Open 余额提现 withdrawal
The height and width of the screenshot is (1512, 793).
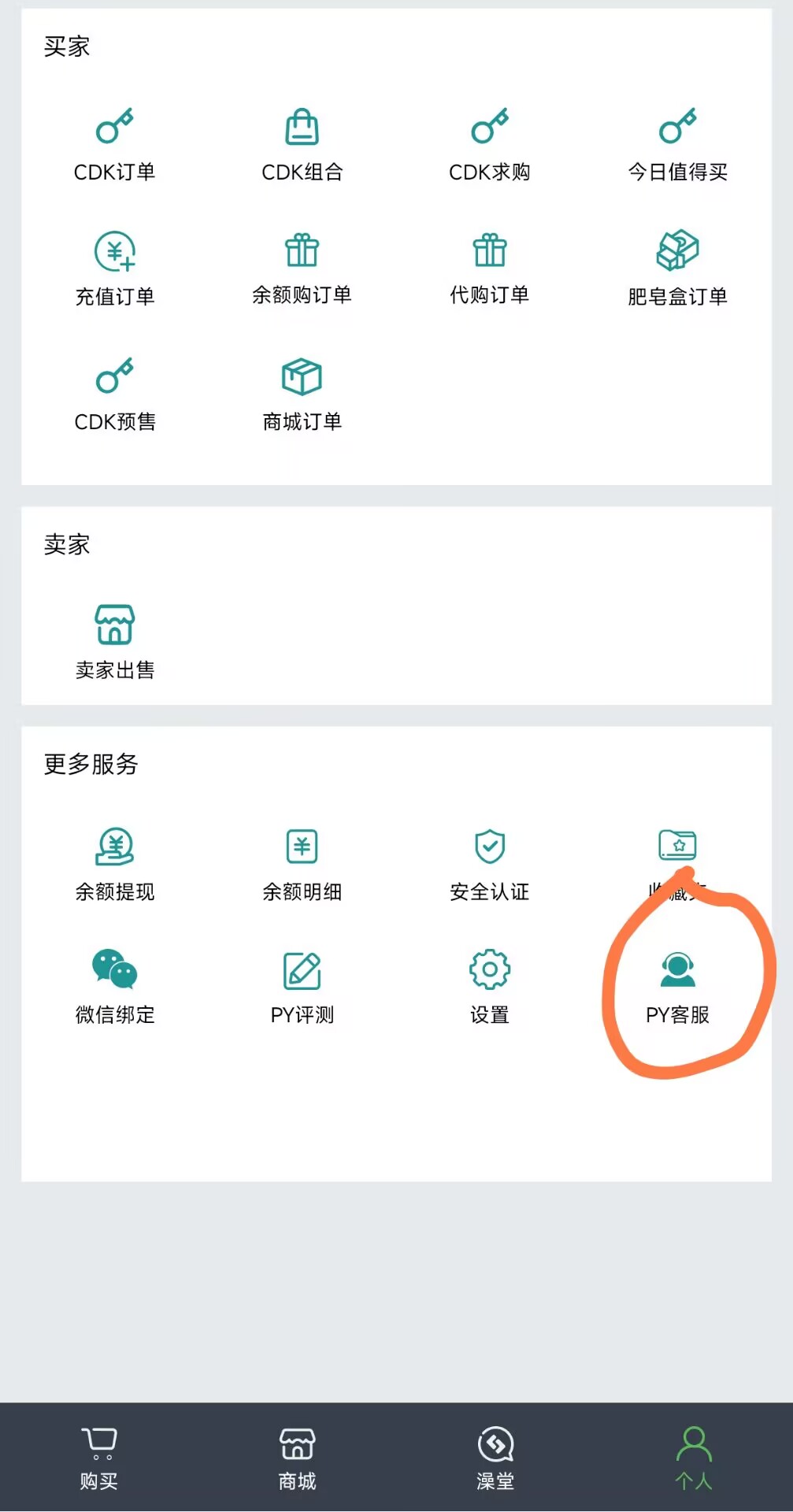tap(115, 865)
